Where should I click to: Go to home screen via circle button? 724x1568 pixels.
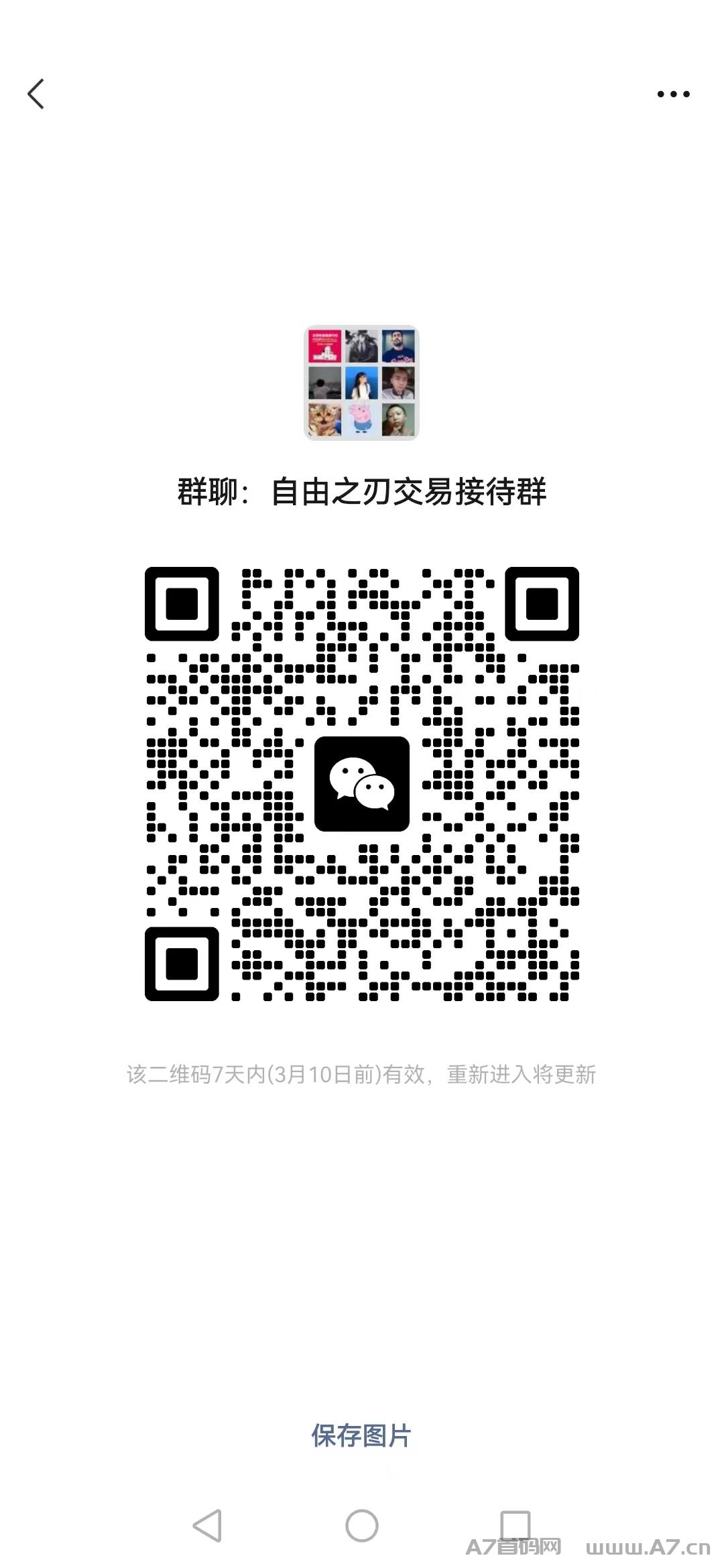(x=362, y=1525)
